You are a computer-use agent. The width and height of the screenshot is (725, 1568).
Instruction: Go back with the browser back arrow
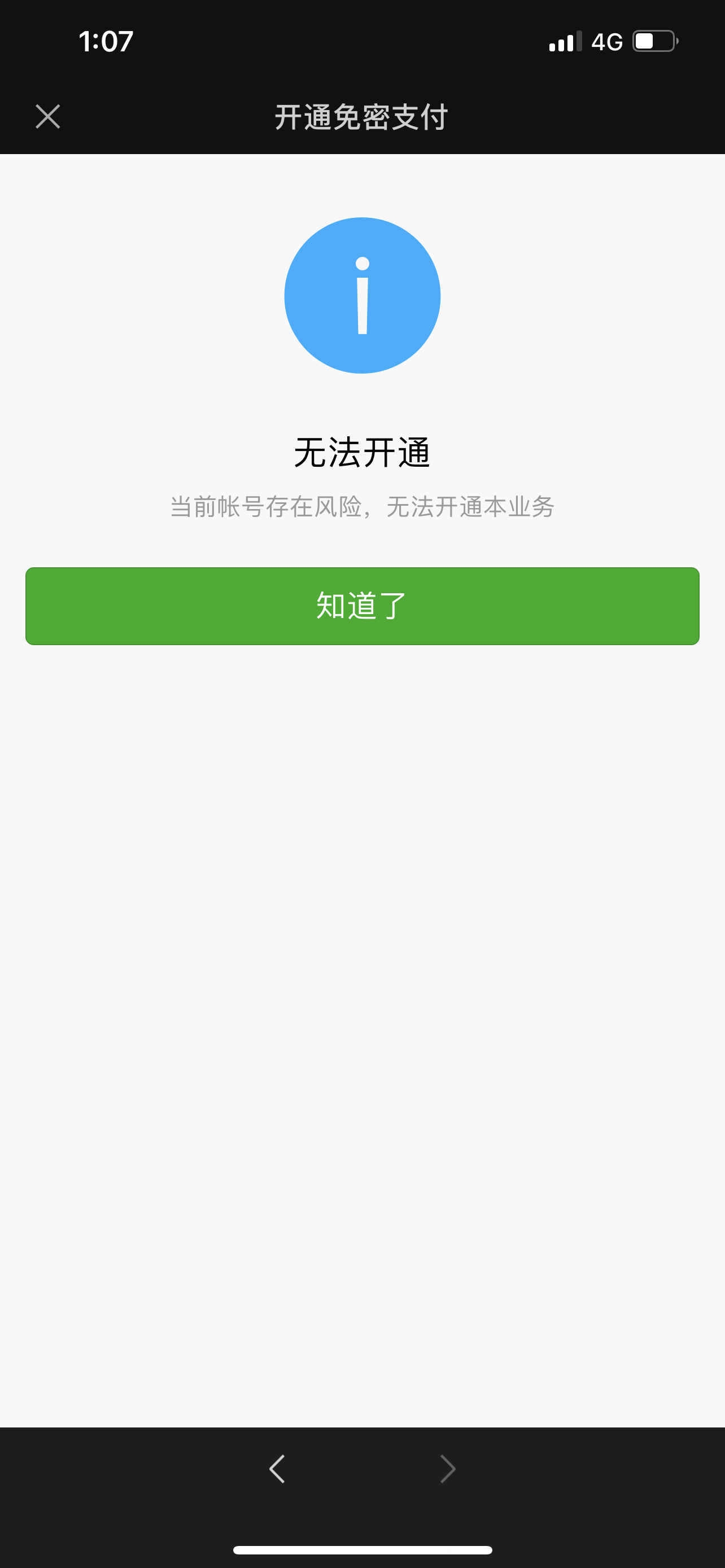[277, 1469]
